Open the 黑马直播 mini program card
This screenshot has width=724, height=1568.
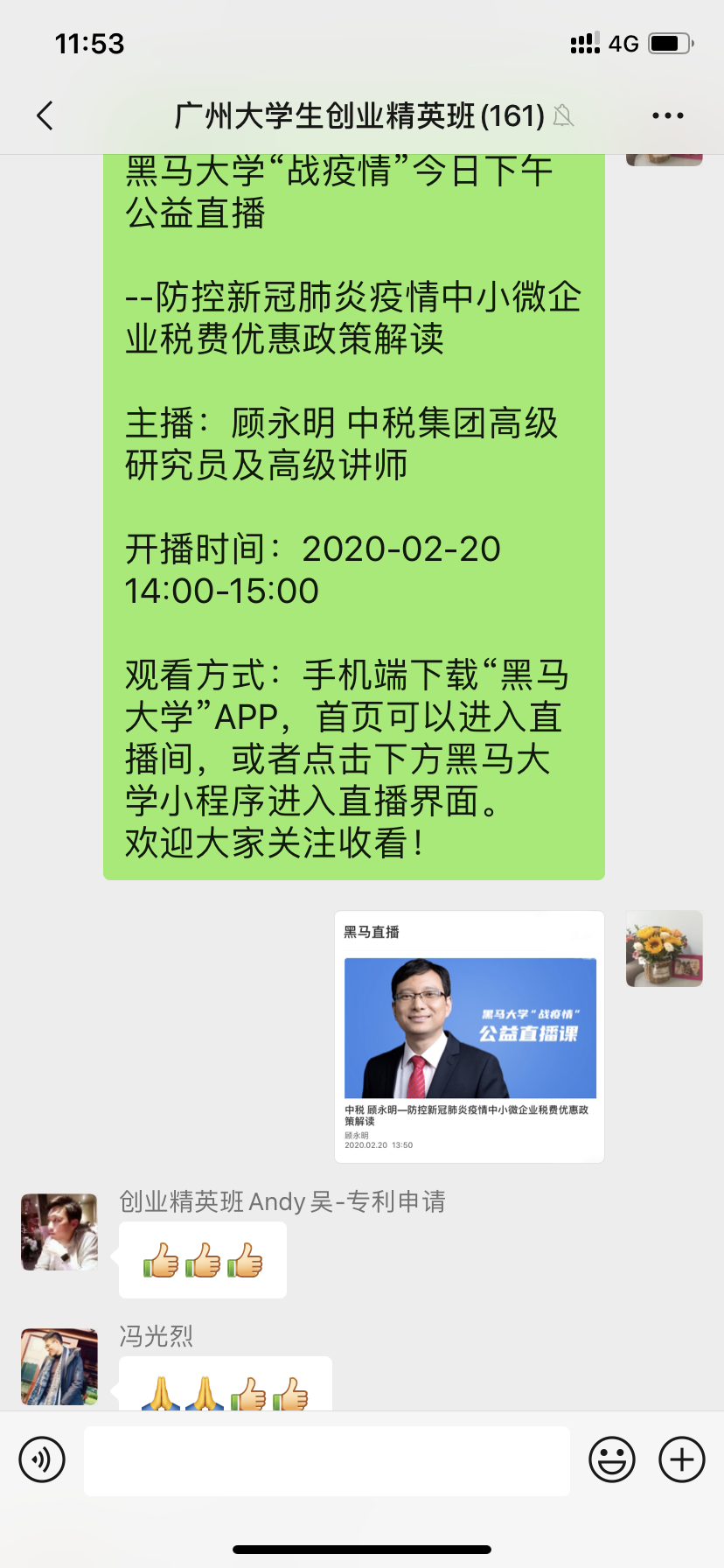(x=470, y=1036)
